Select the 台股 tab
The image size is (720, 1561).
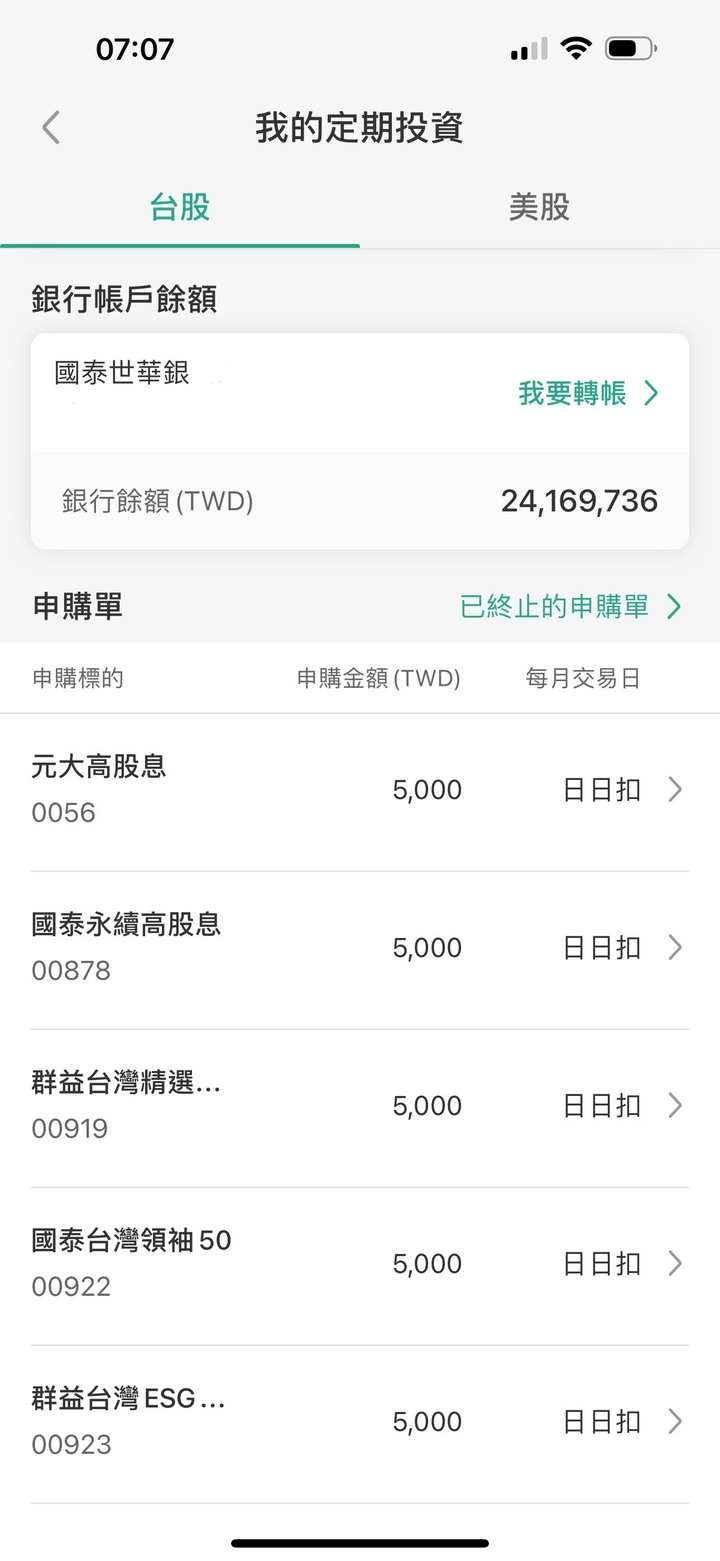click(180, 207)
